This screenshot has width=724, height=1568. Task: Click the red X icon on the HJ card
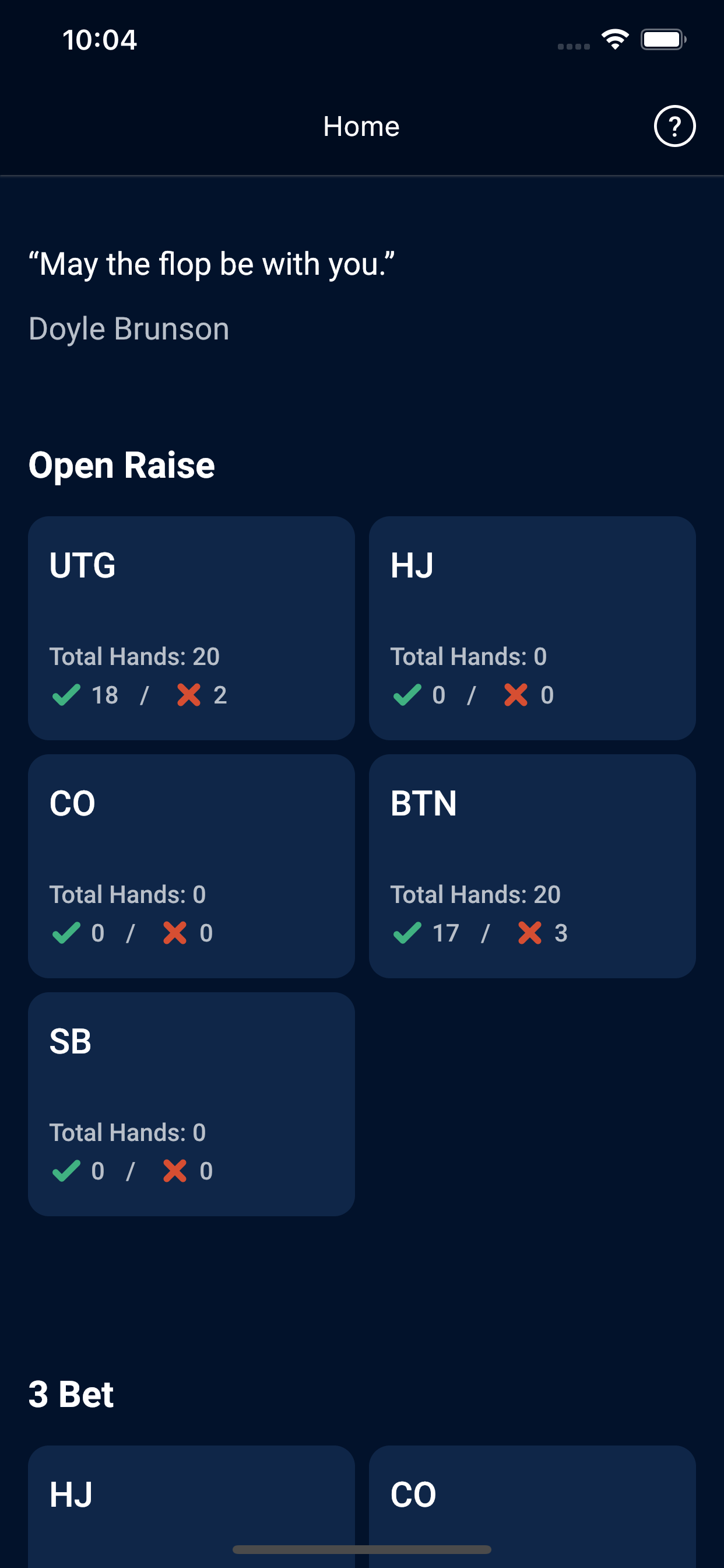click(516, 695)
